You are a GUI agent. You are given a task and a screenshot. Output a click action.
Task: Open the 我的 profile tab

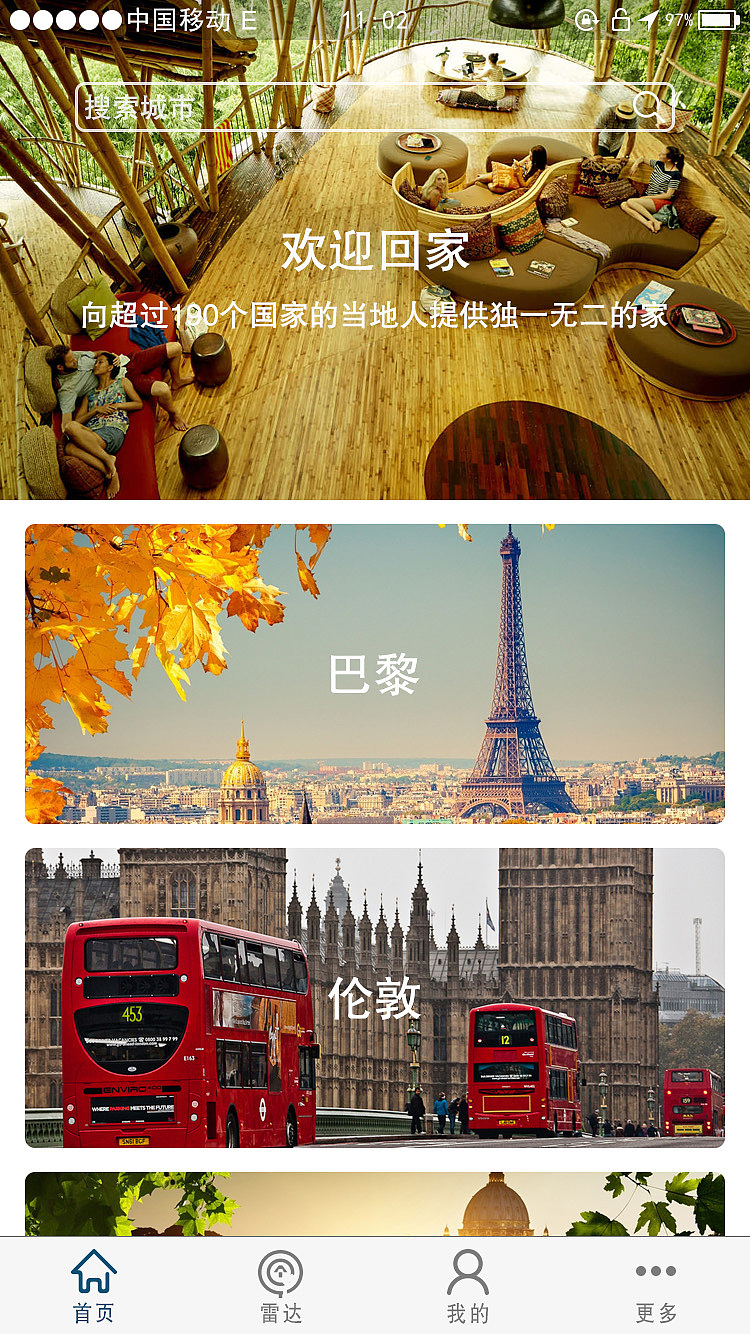(468, 1286)
